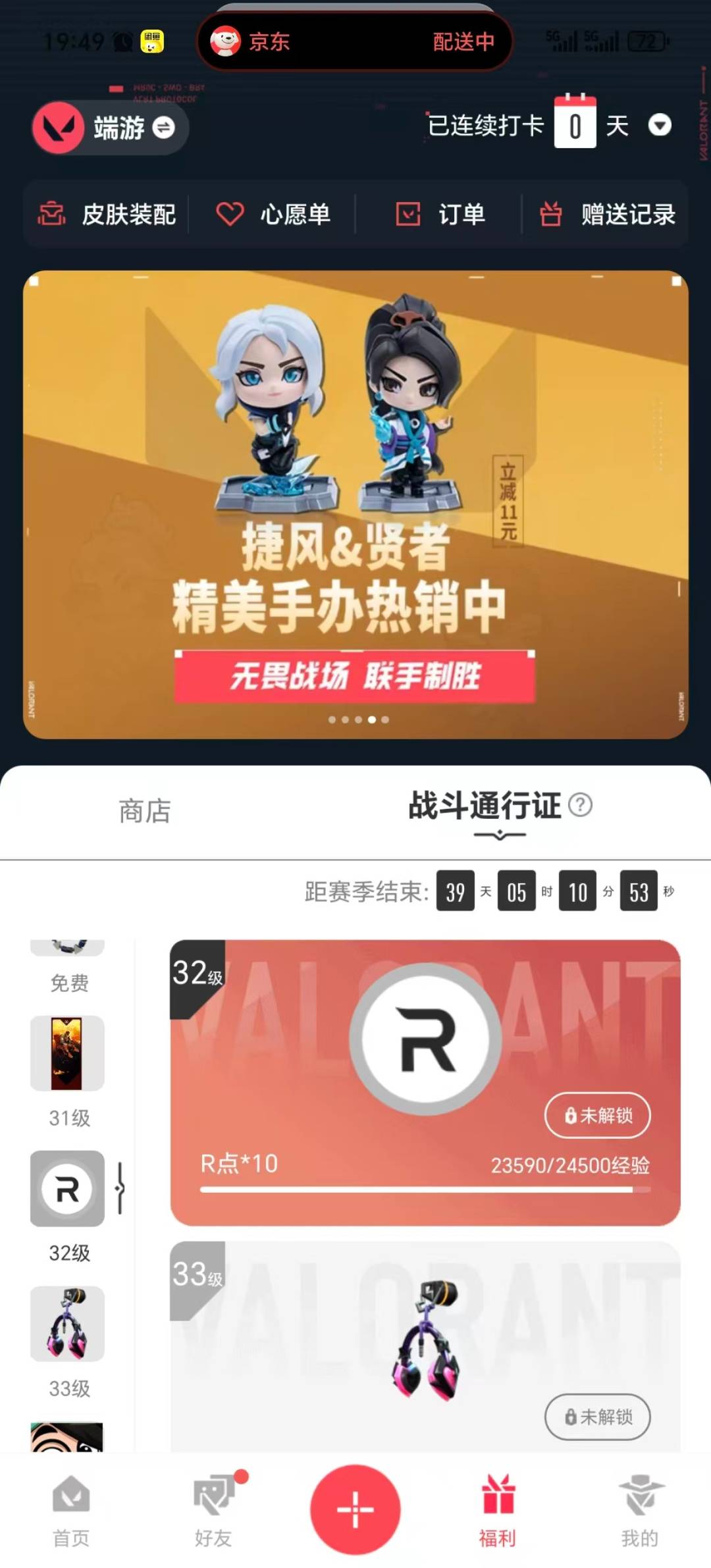
Task: Tap 未解锁 on the 33级 reward card
Action: [x=597, y=1417]
